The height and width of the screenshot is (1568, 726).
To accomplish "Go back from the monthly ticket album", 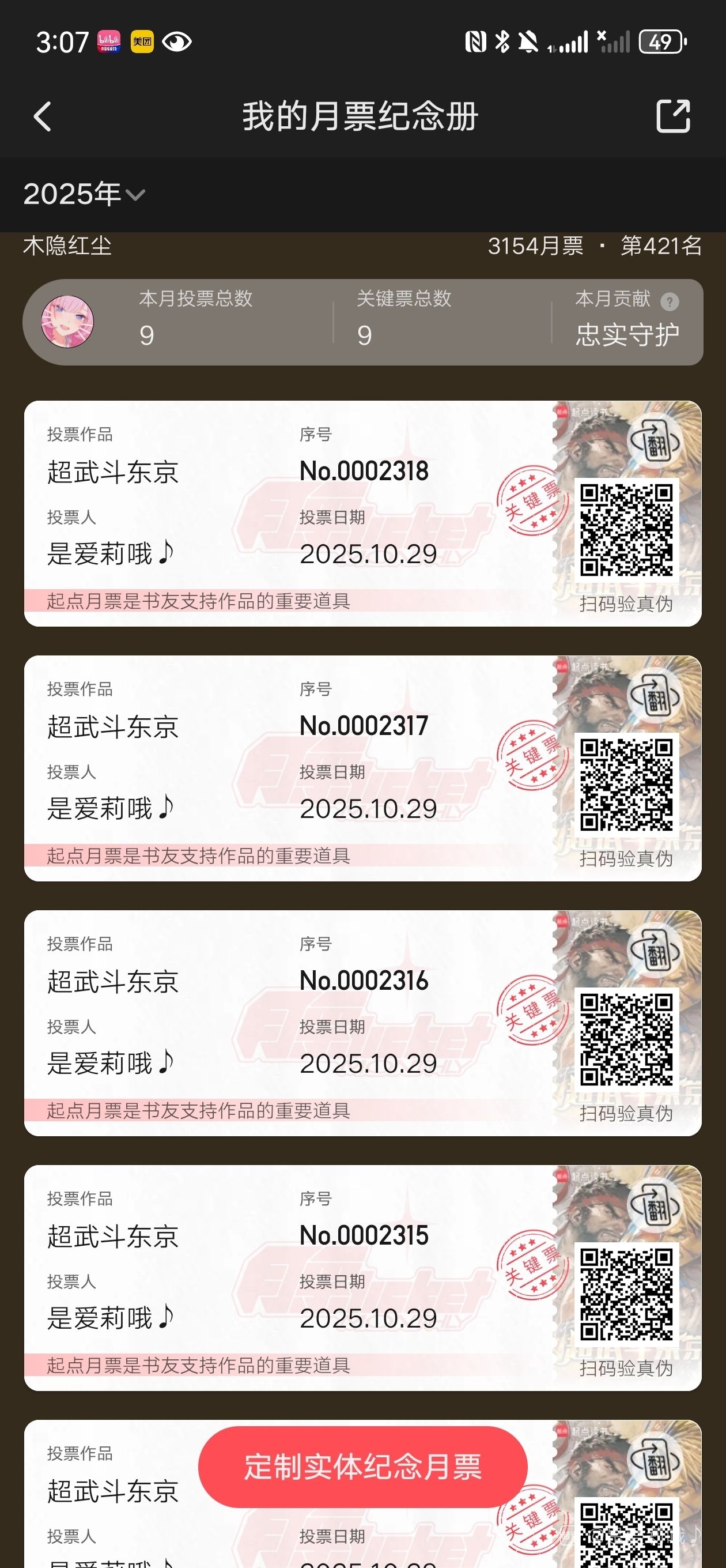I will [x=43, y=116].
